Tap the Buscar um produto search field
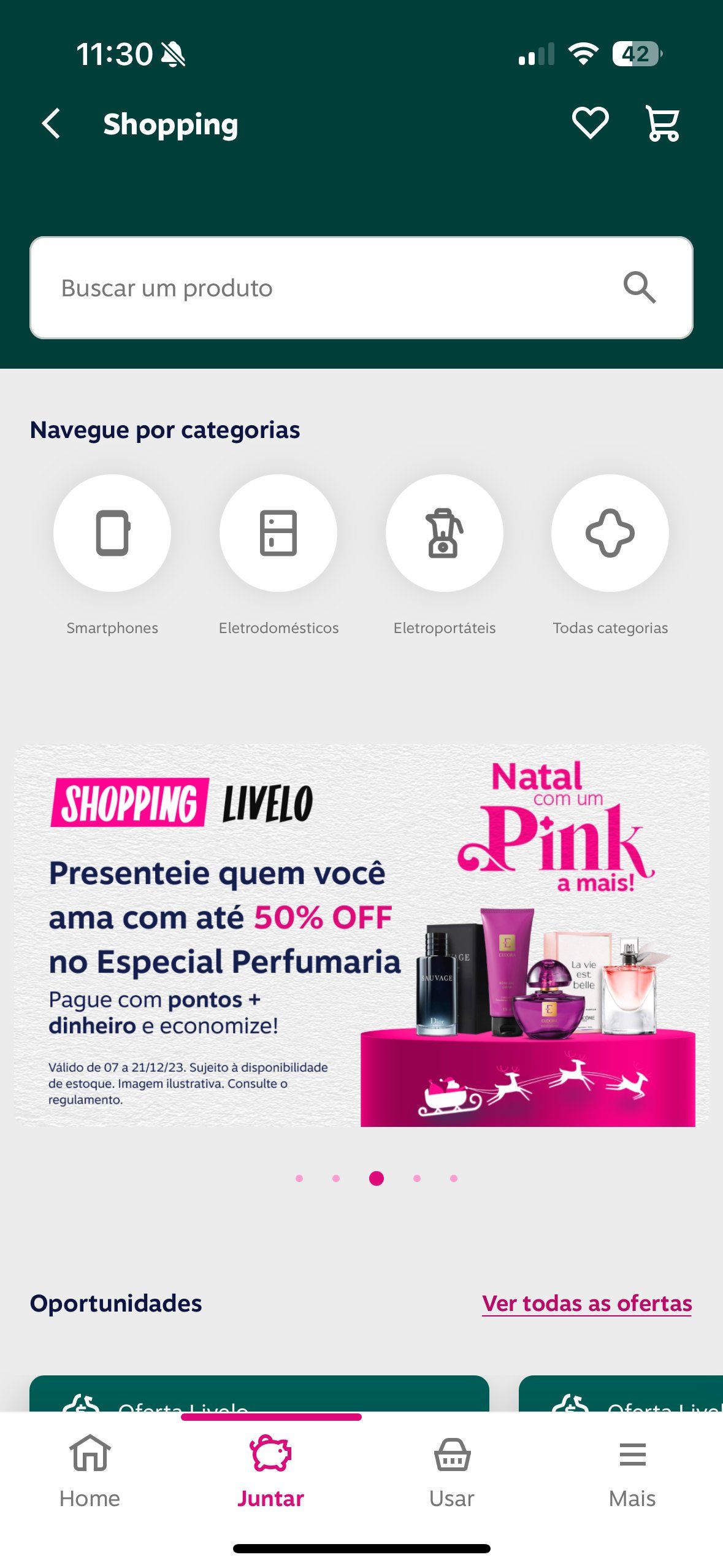 [x=245, y=288]
